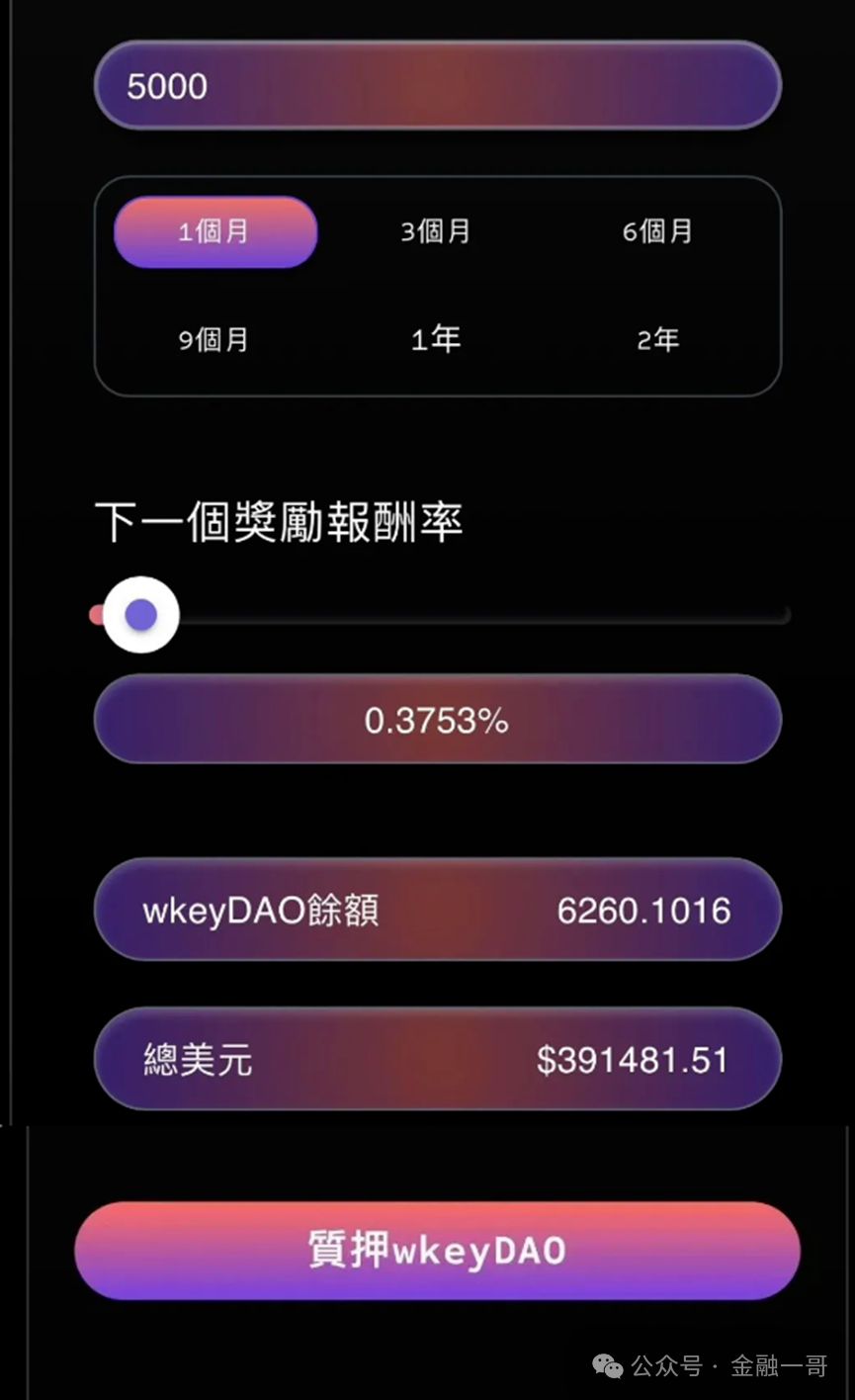This screenshot has width=855, height=1400.
Task: Choose the 6個月 staking period
Action: (657, 230)
